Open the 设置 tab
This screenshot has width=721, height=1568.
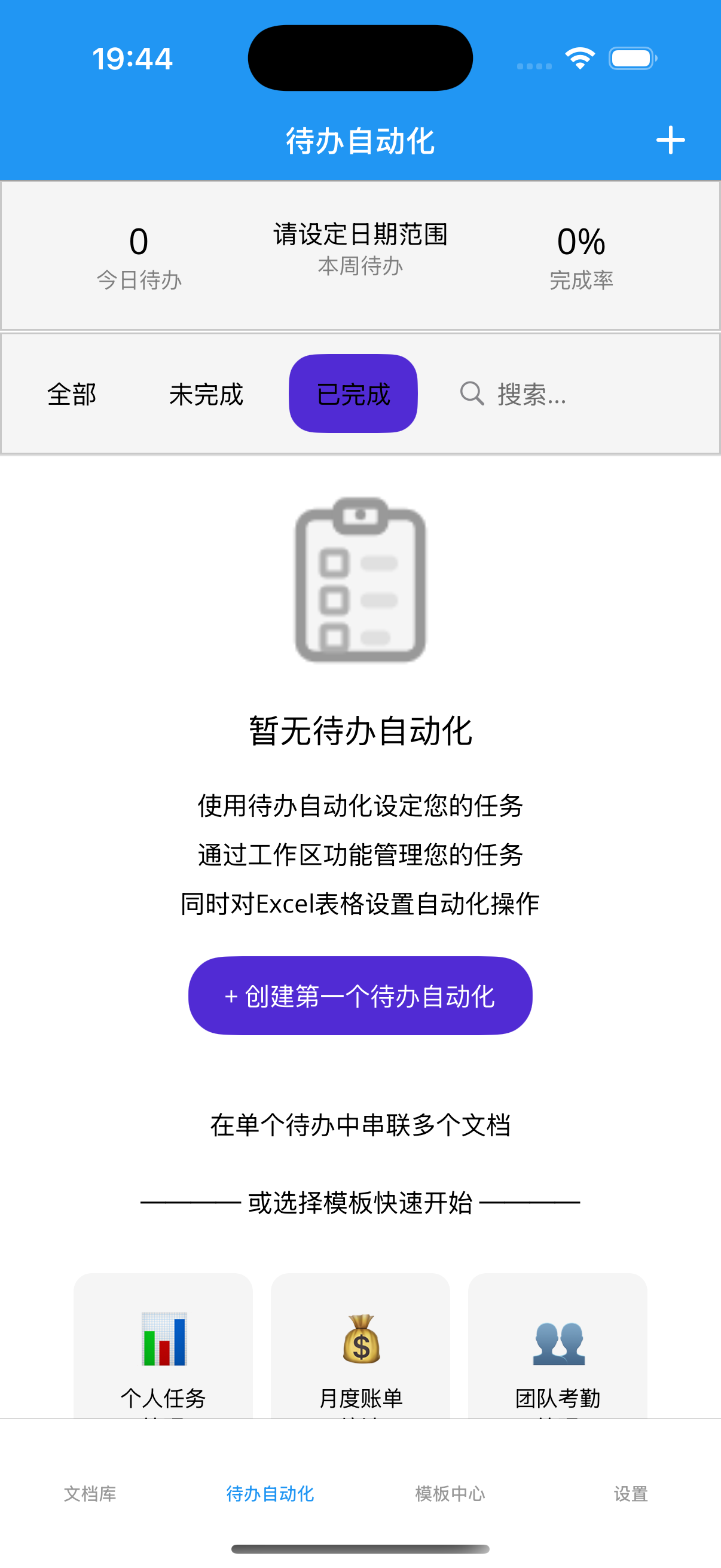631,1494
